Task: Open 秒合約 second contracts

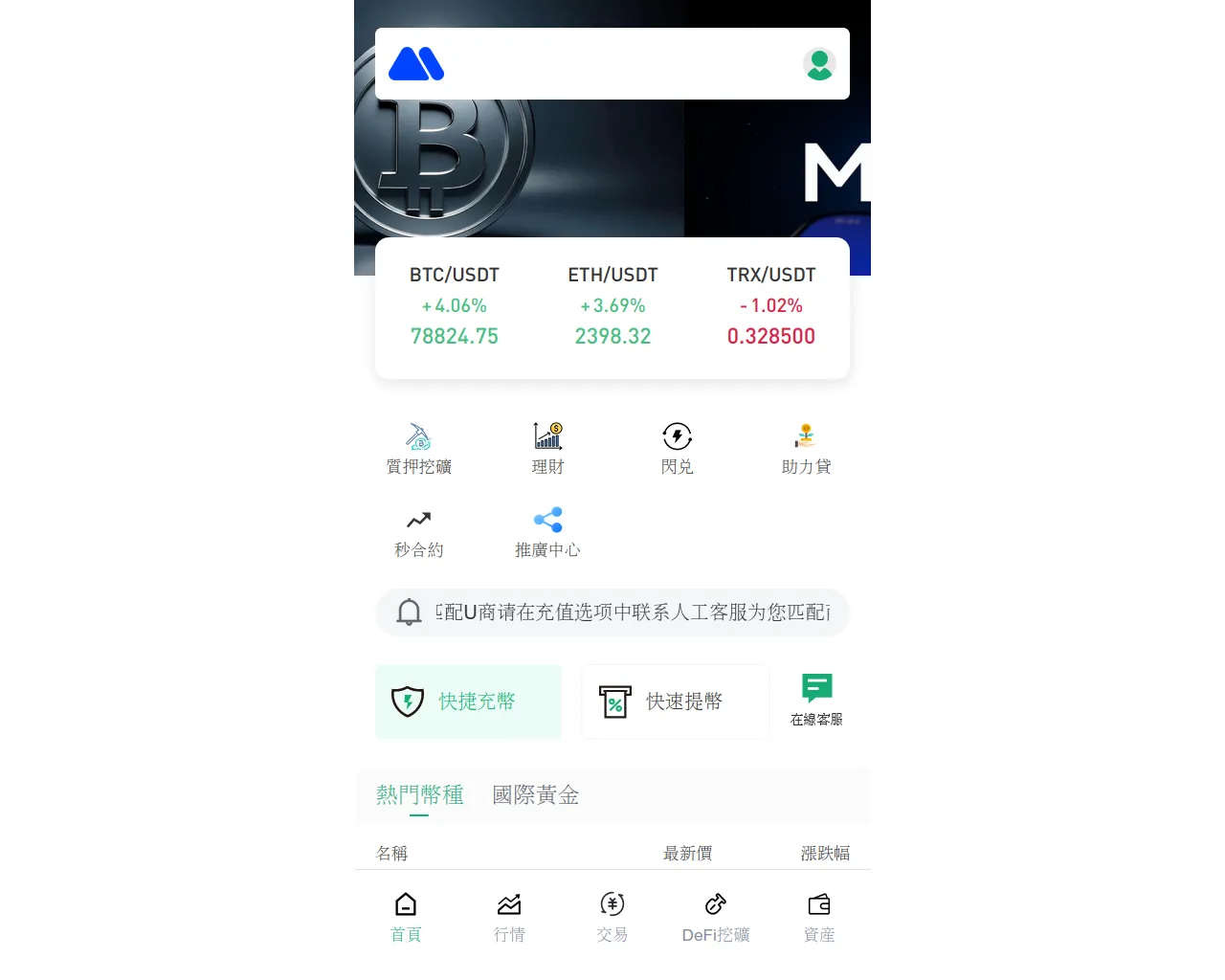Action: (x=419, y=533)
